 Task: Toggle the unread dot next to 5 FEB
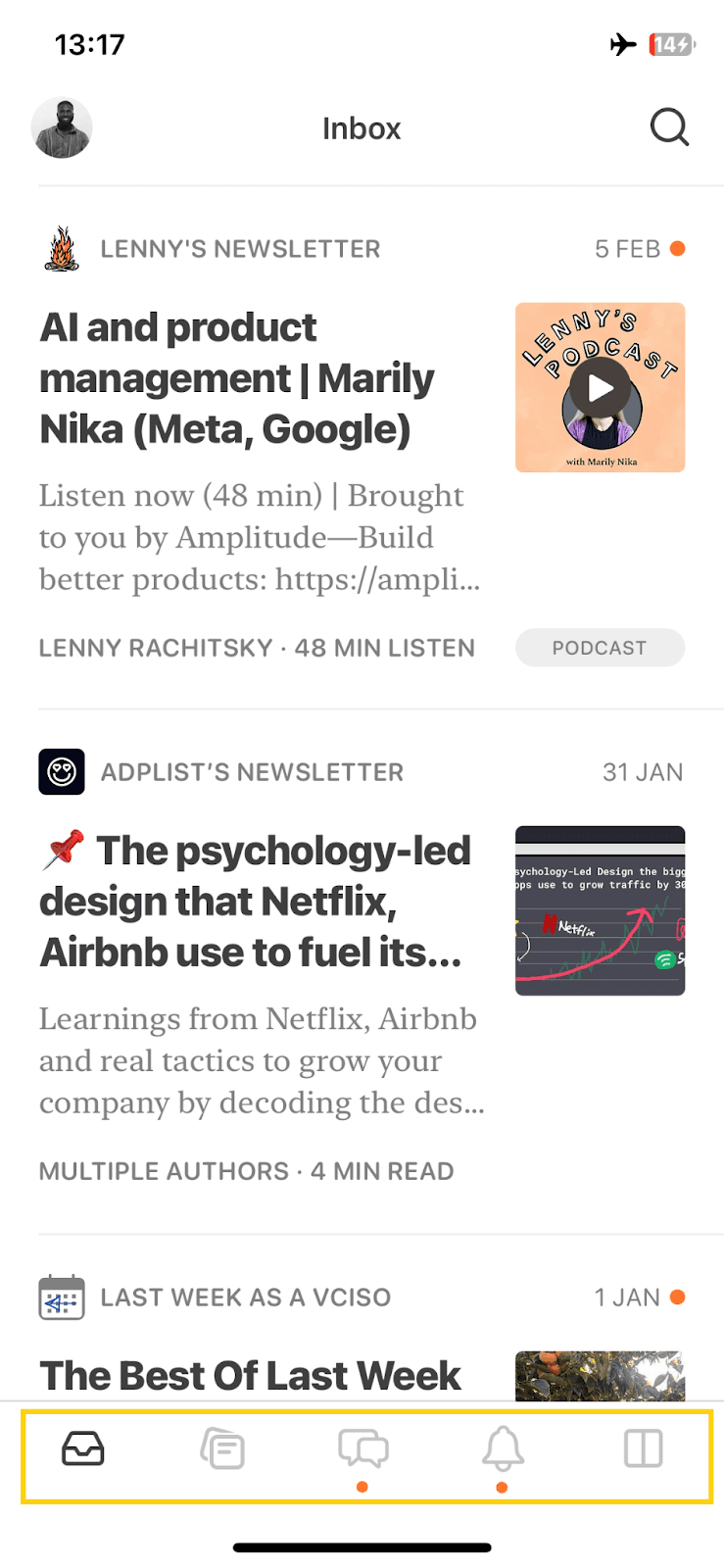pos(678,249)
